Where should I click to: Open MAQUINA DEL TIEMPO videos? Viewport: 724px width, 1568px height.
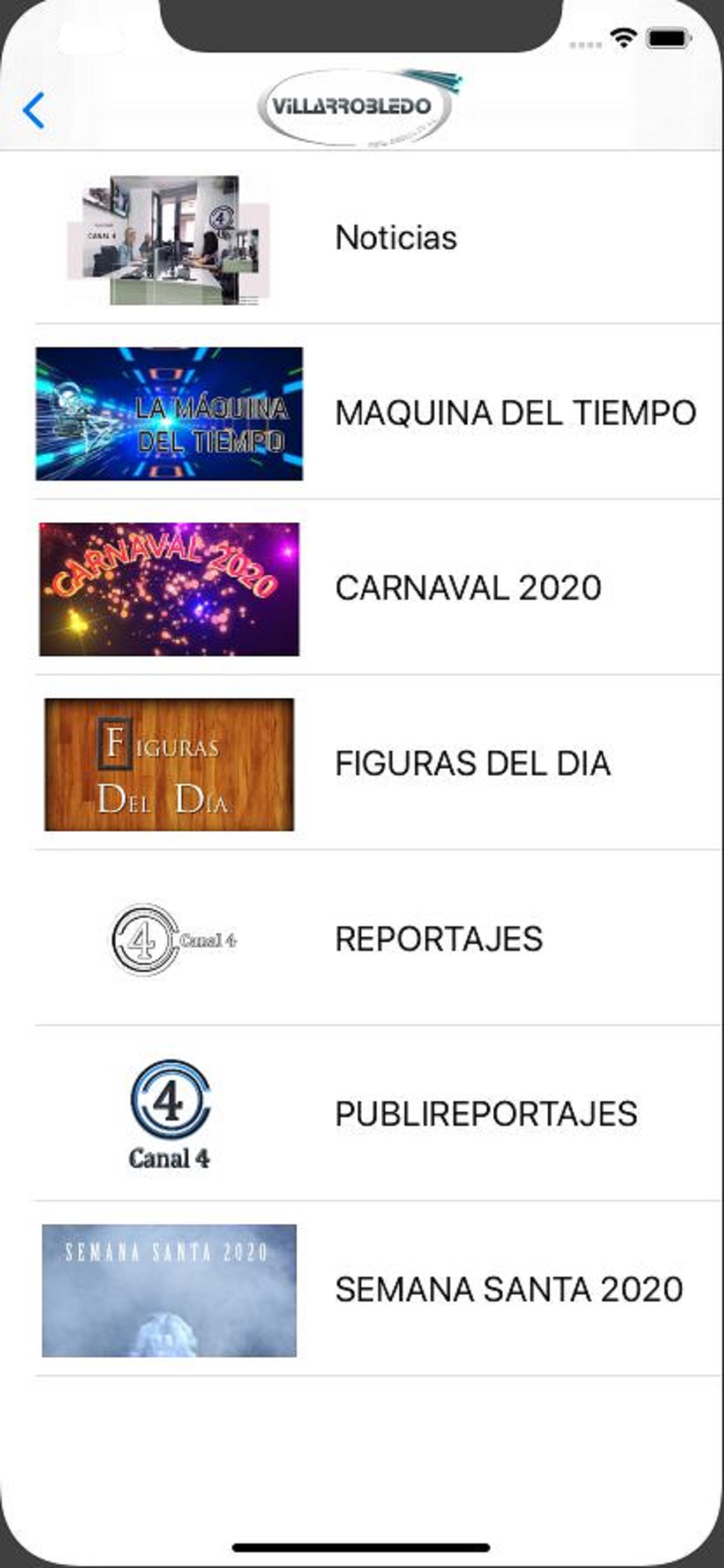click(x=515, y=413)
